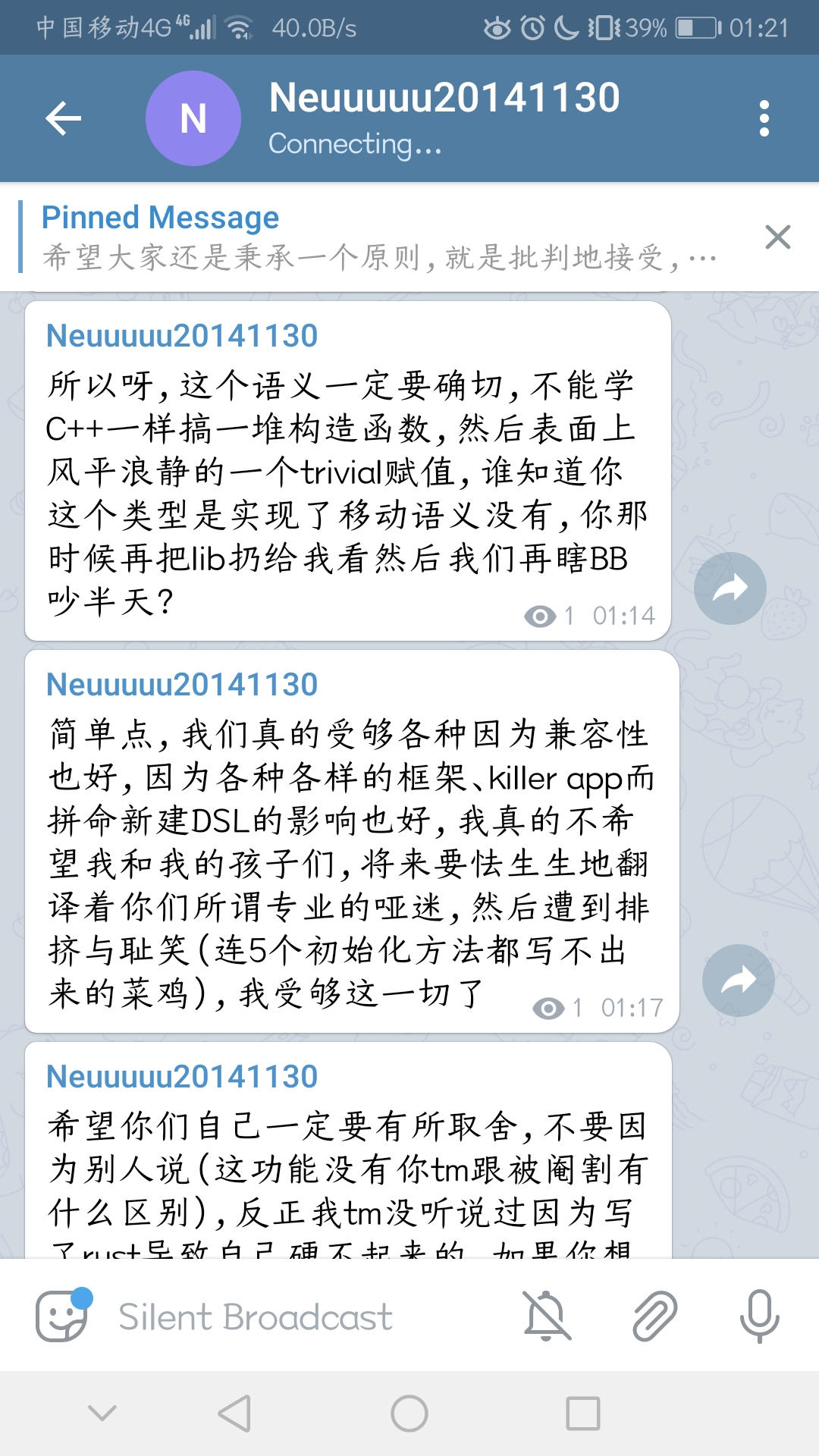Forward the 01:14 message
Image resolution: width=819 pixels, height=1456 pixels.
(730, 588)
